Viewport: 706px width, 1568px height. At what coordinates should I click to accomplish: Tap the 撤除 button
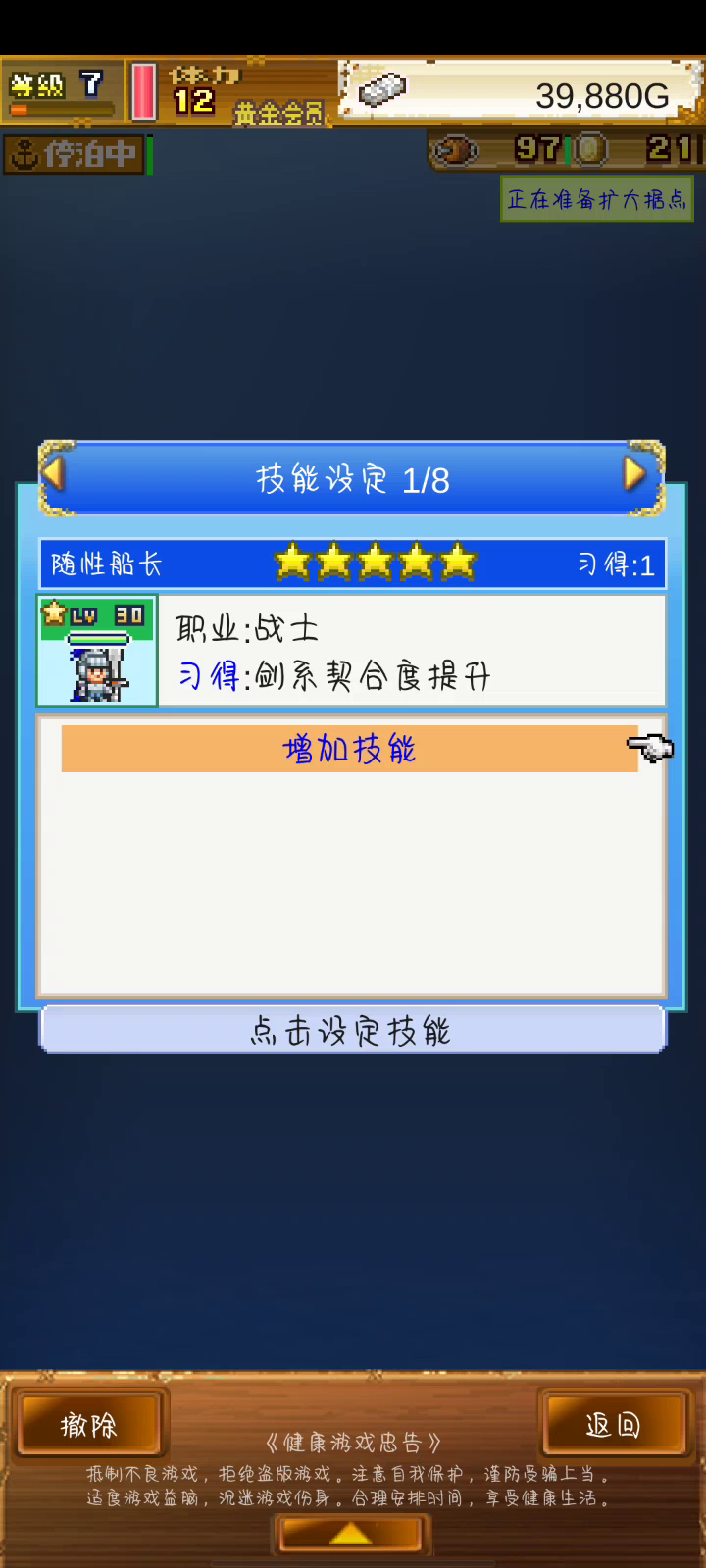coord(89,1424)
